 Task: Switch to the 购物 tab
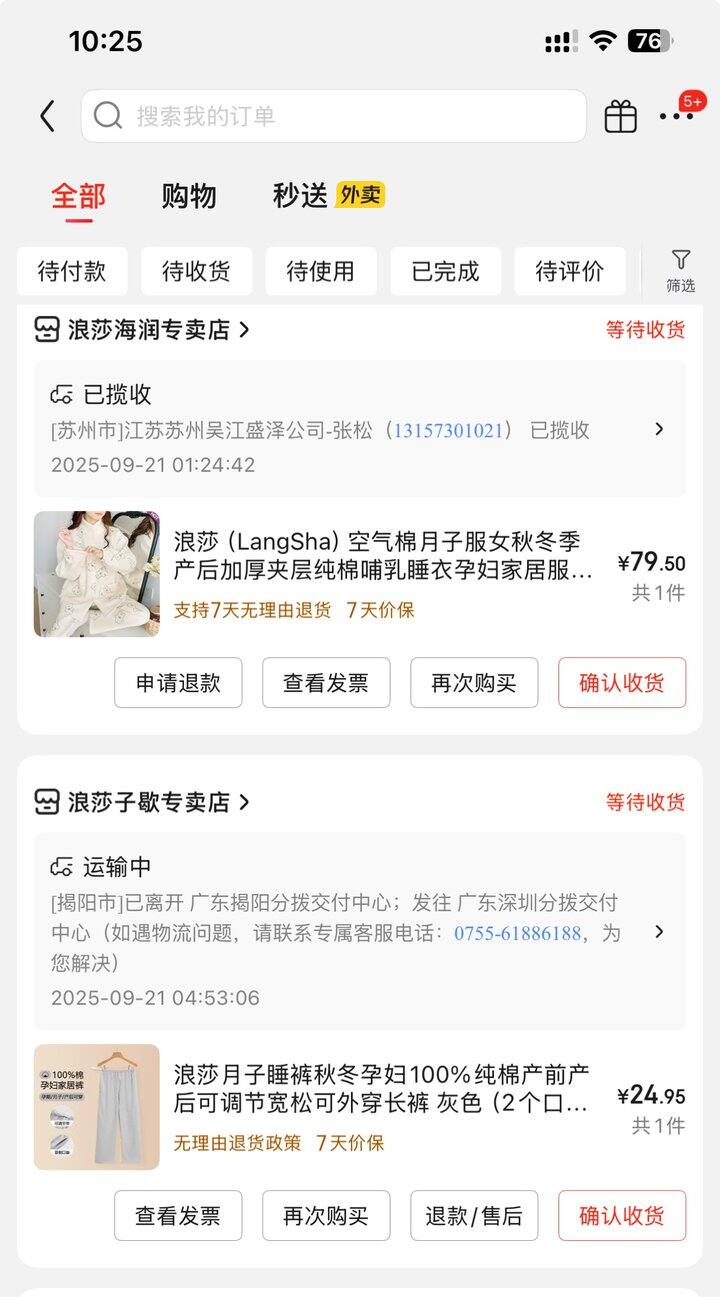click(x=189, y=196)
